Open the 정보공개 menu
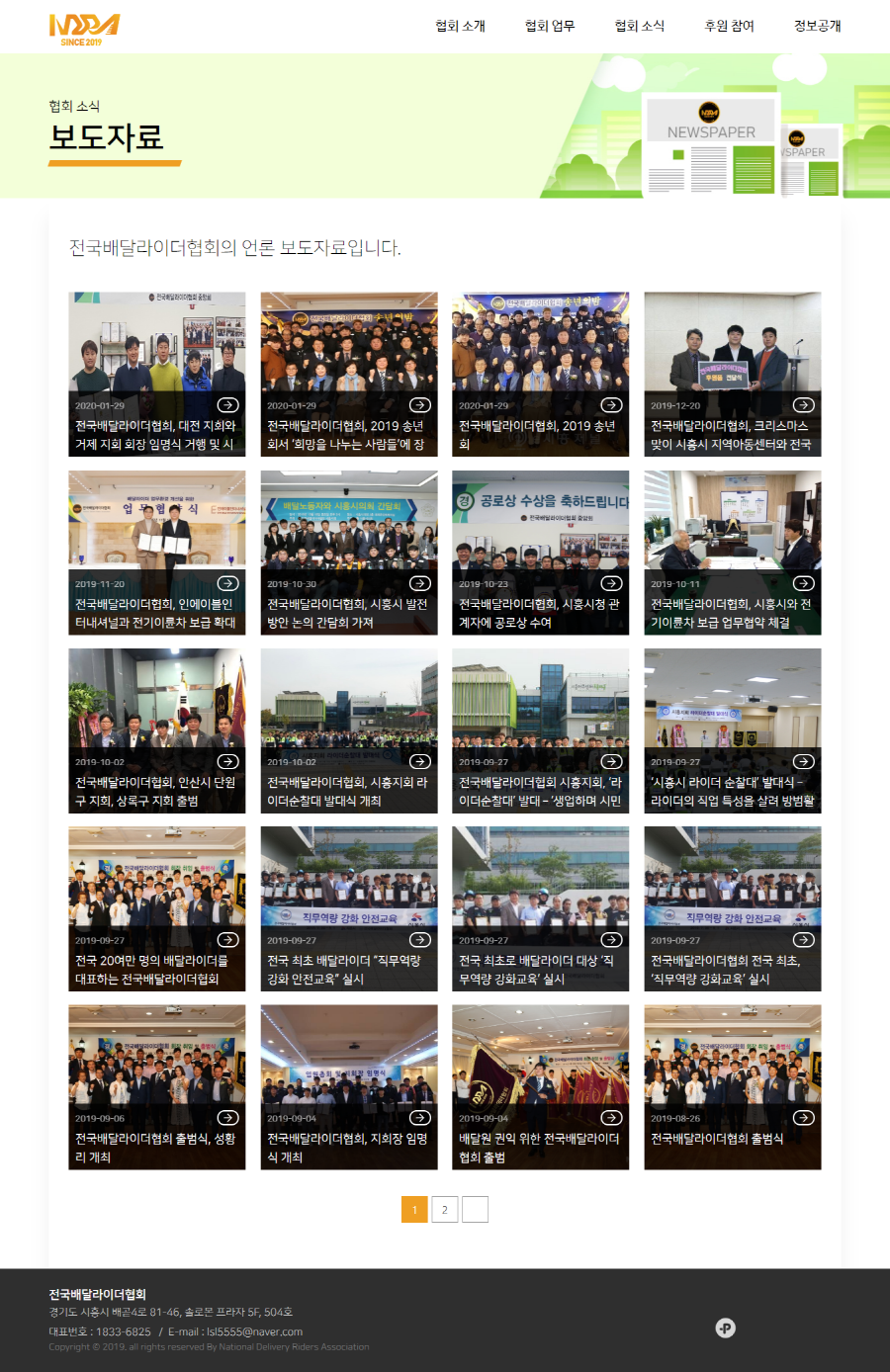 817,26
